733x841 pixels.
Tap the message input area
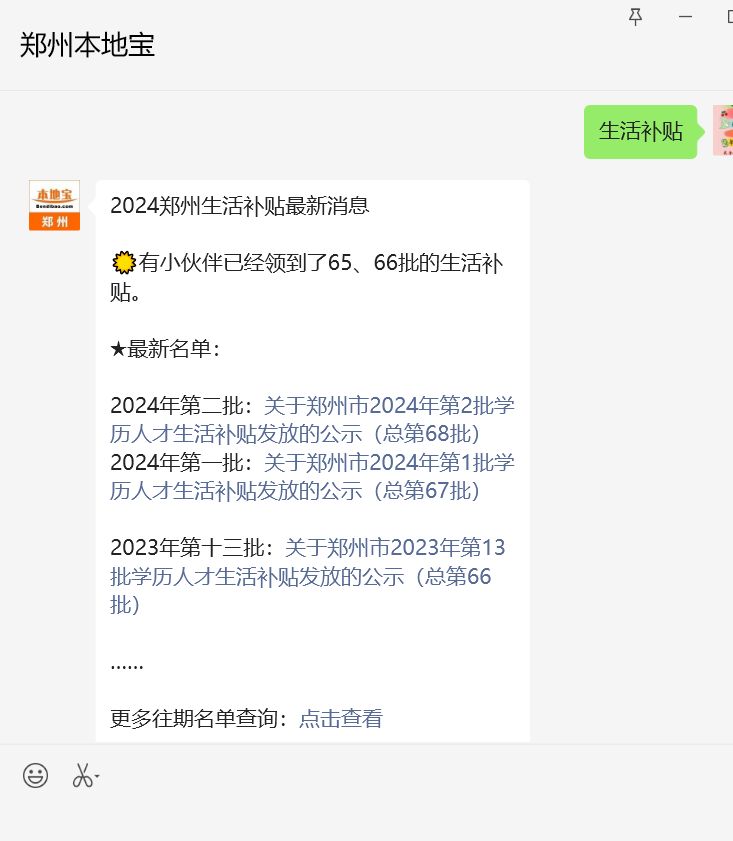[x=366, y=815]
